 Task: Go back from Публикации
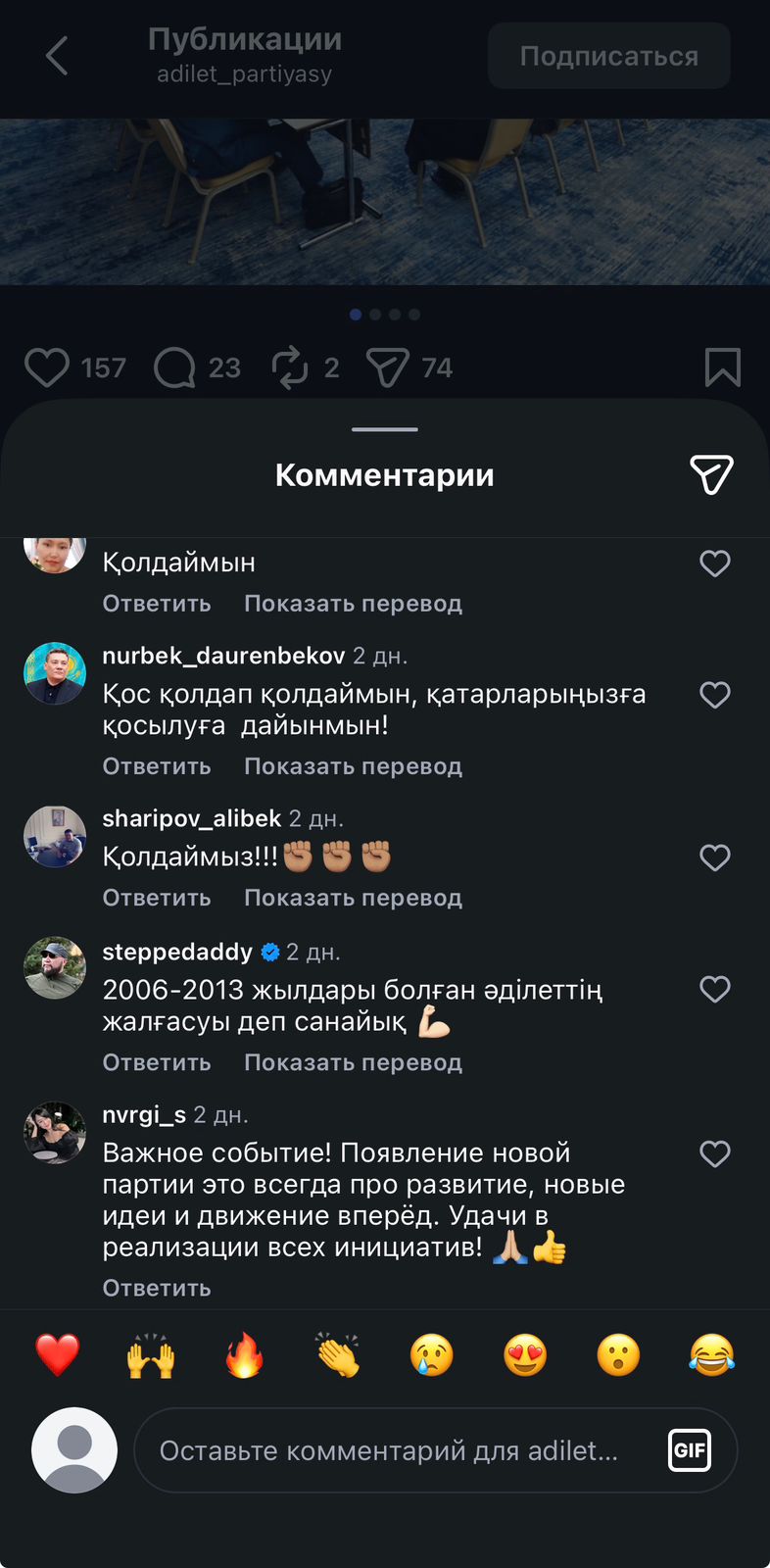(57, 56)
